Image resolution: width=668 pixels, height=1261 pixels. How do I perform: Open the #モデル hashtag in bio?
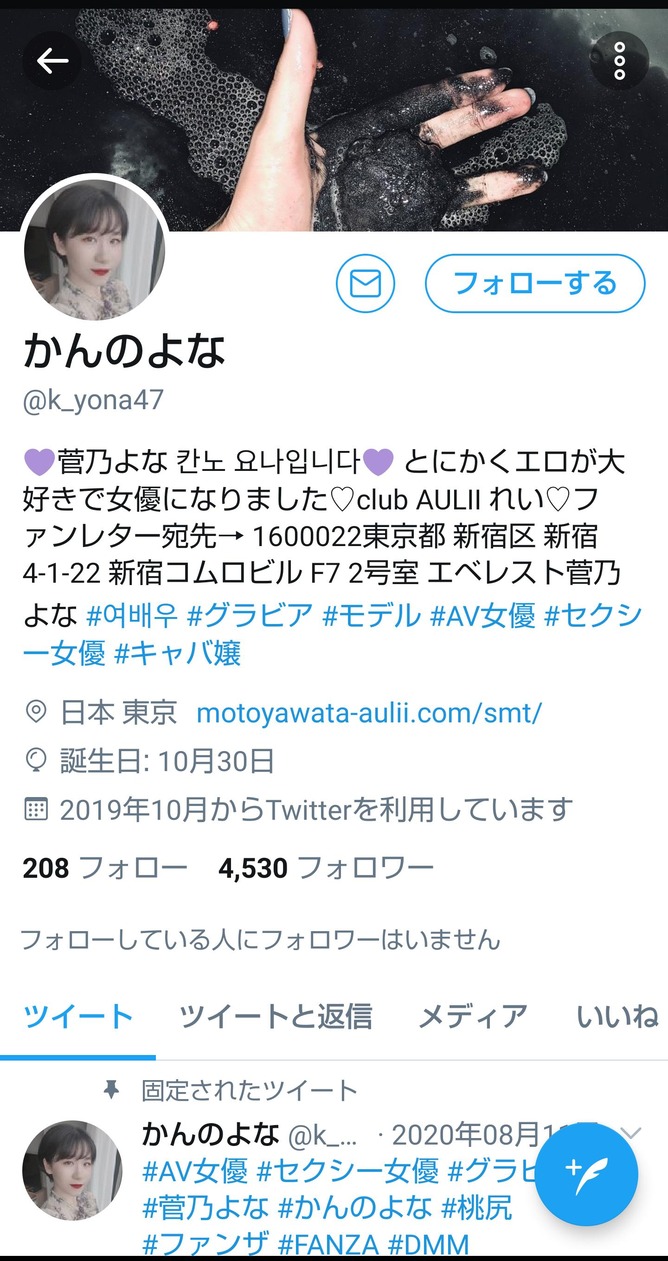point(372,615)
